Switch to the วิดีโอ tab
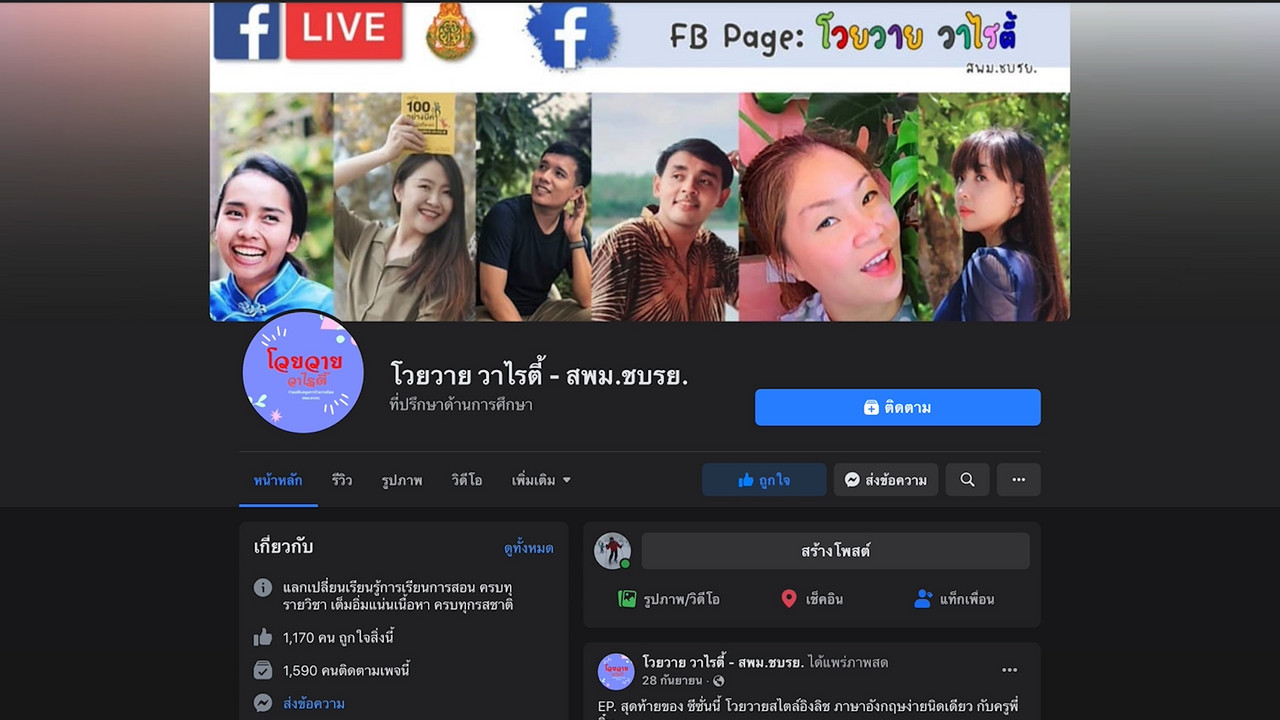This screenshot has width=1280, height=720. coord(467,480)
